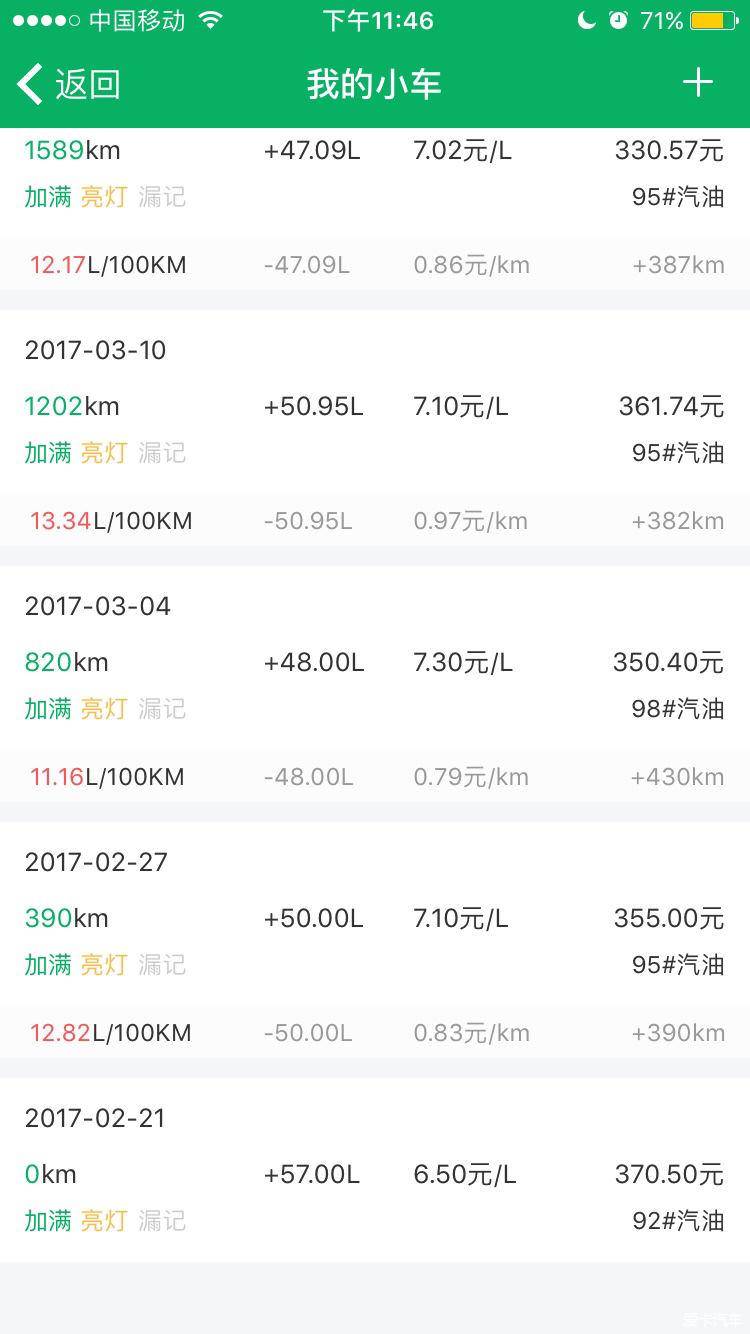Add a new fuel record with plus icon
This screenshot has width=750, height=1334.
pos(698,83)
